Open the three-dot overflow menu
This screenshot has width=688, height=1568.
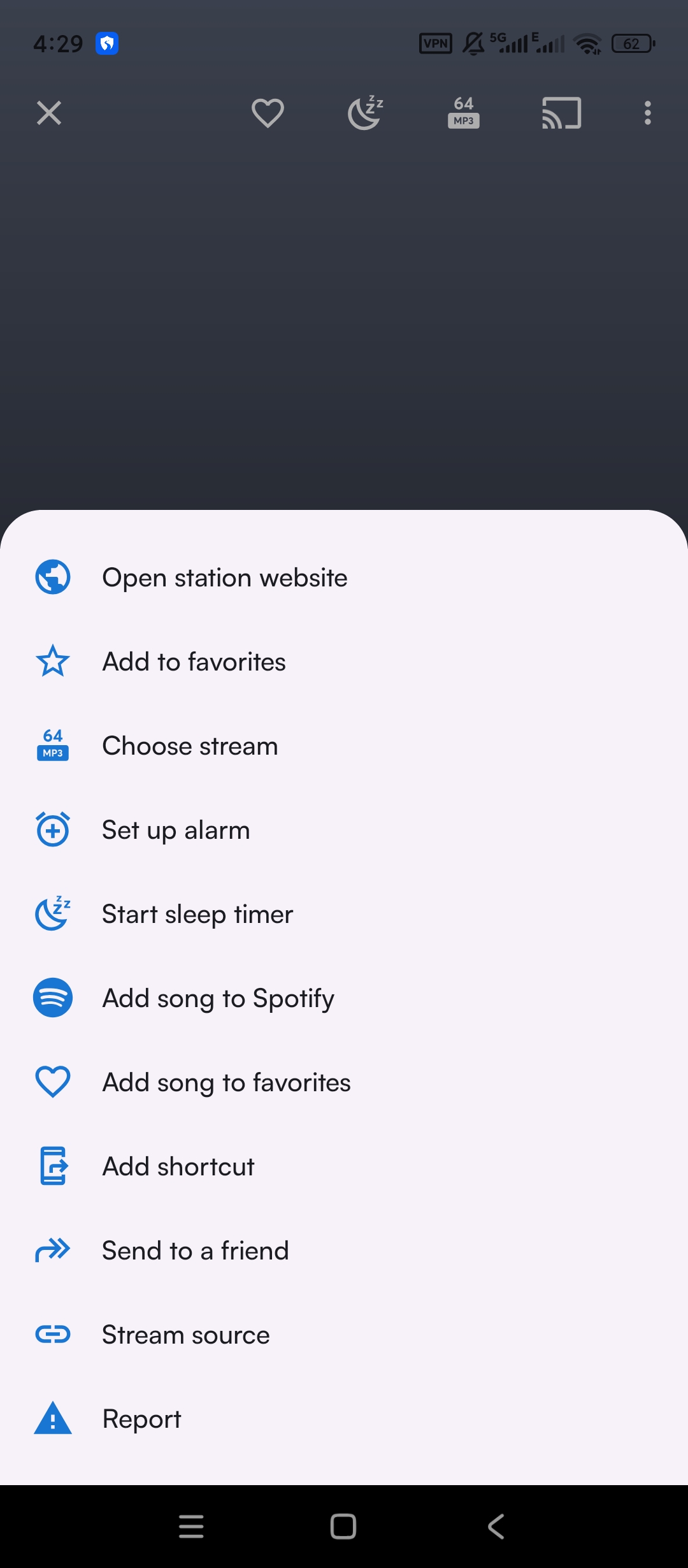[x=648, y=113]
